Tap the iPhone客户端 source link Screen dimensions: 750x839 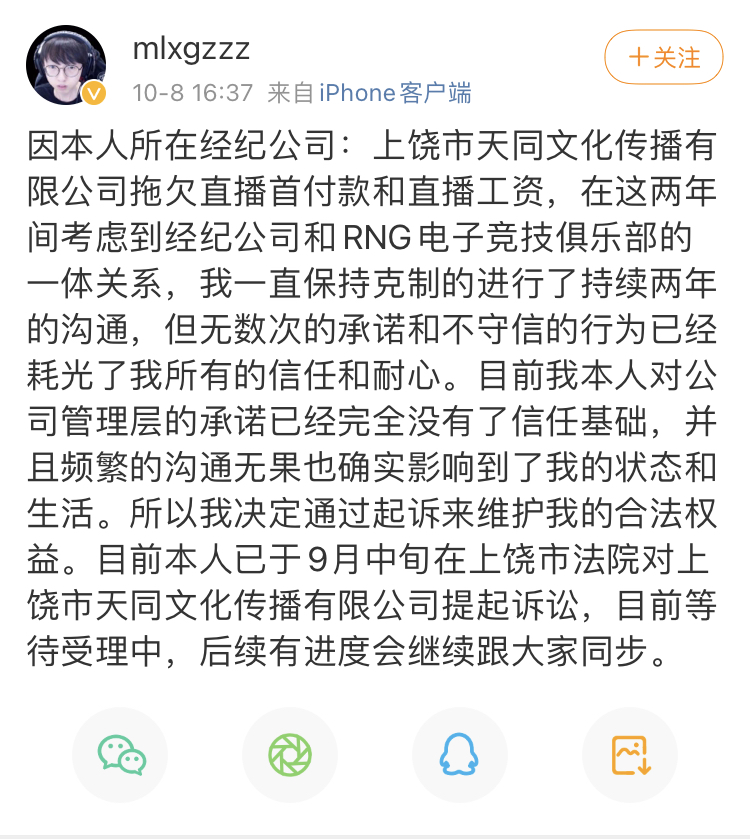pyautogui.click(x=395, y=93)
